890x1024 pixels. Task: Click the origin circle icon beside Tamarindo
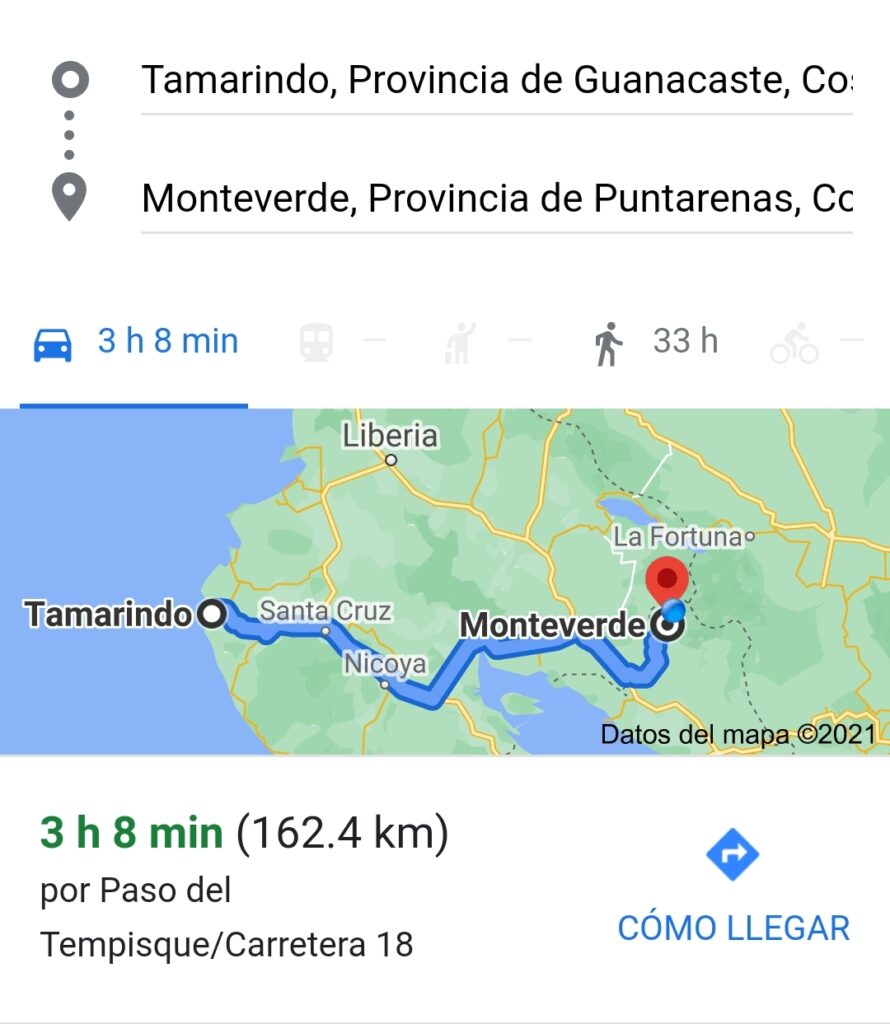tap(68, 79)
